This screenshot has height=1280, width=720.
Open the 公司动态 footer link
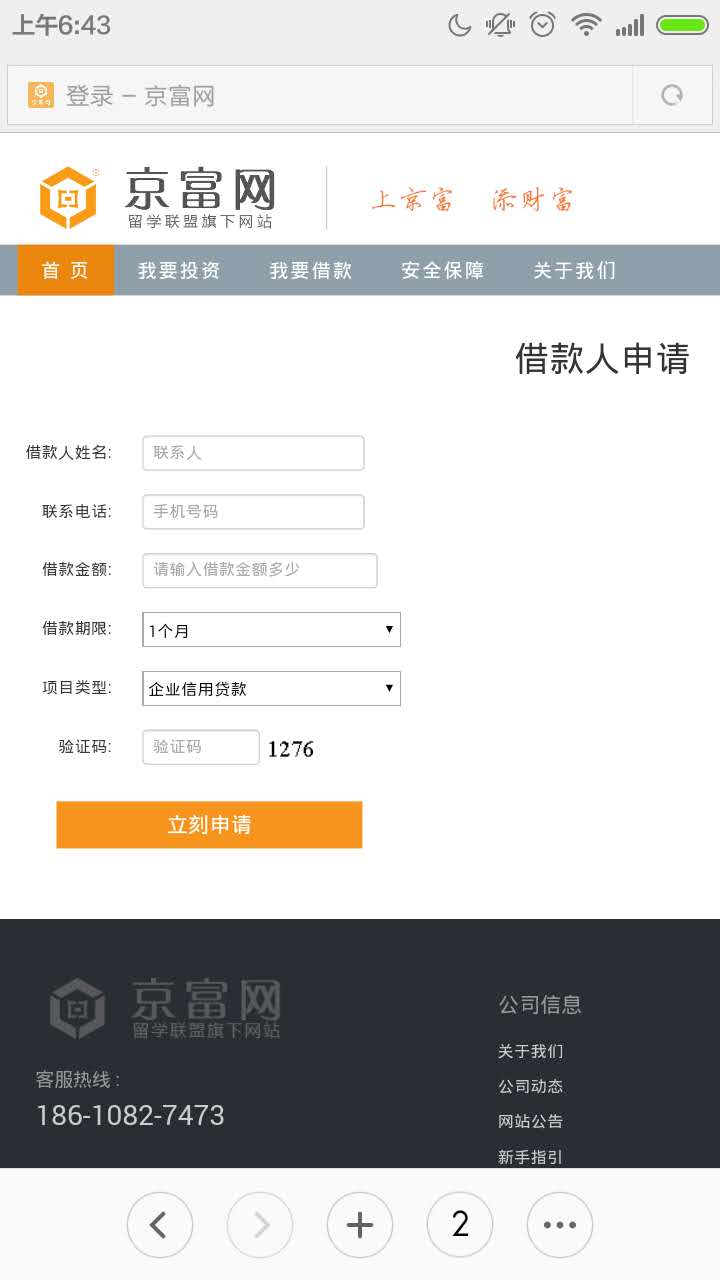click(x=531, y=1086)
